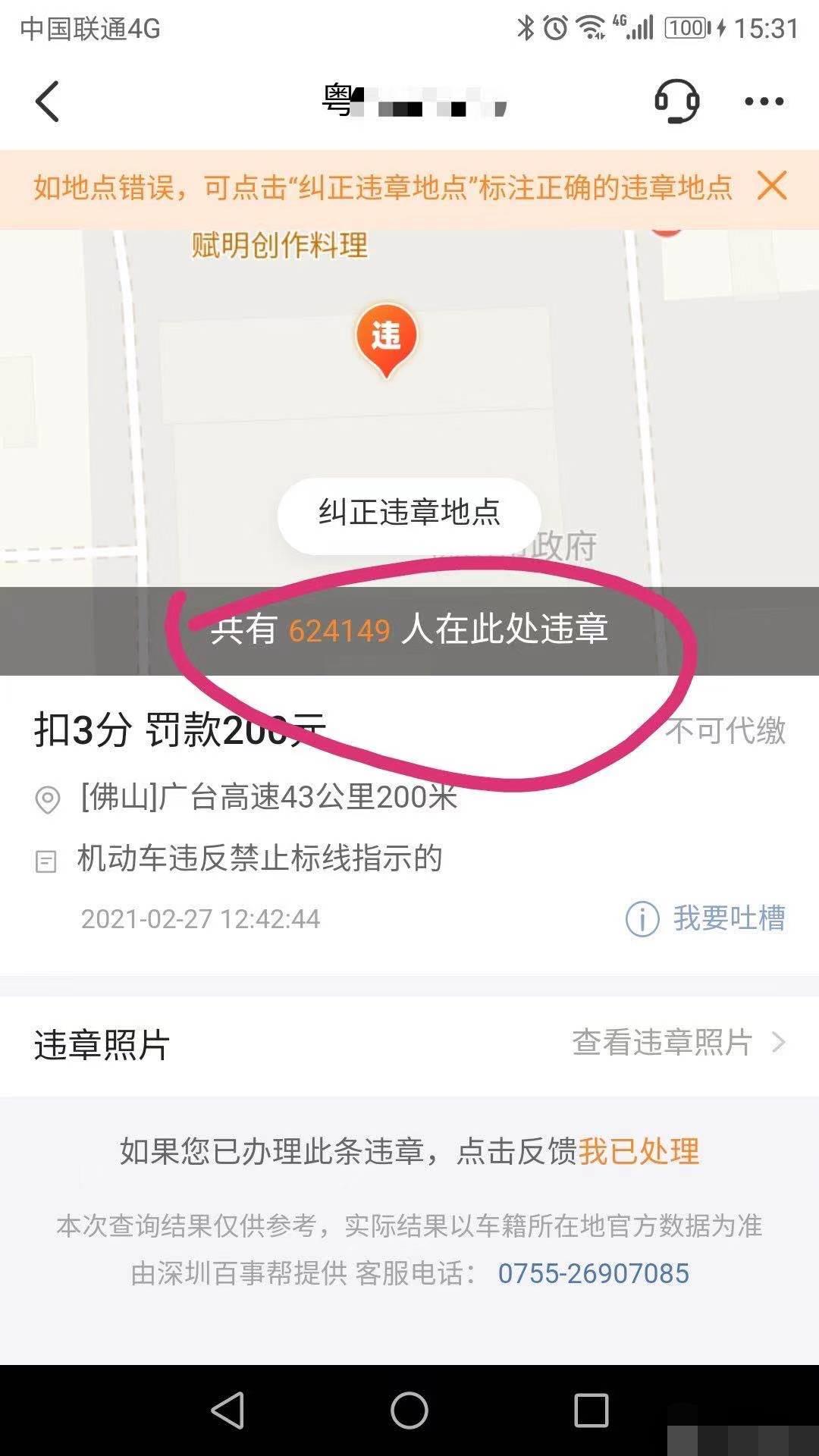Viewport: 819px width, 1456px height.
Task: Go back using the top-left arrow
Action: 47,101
